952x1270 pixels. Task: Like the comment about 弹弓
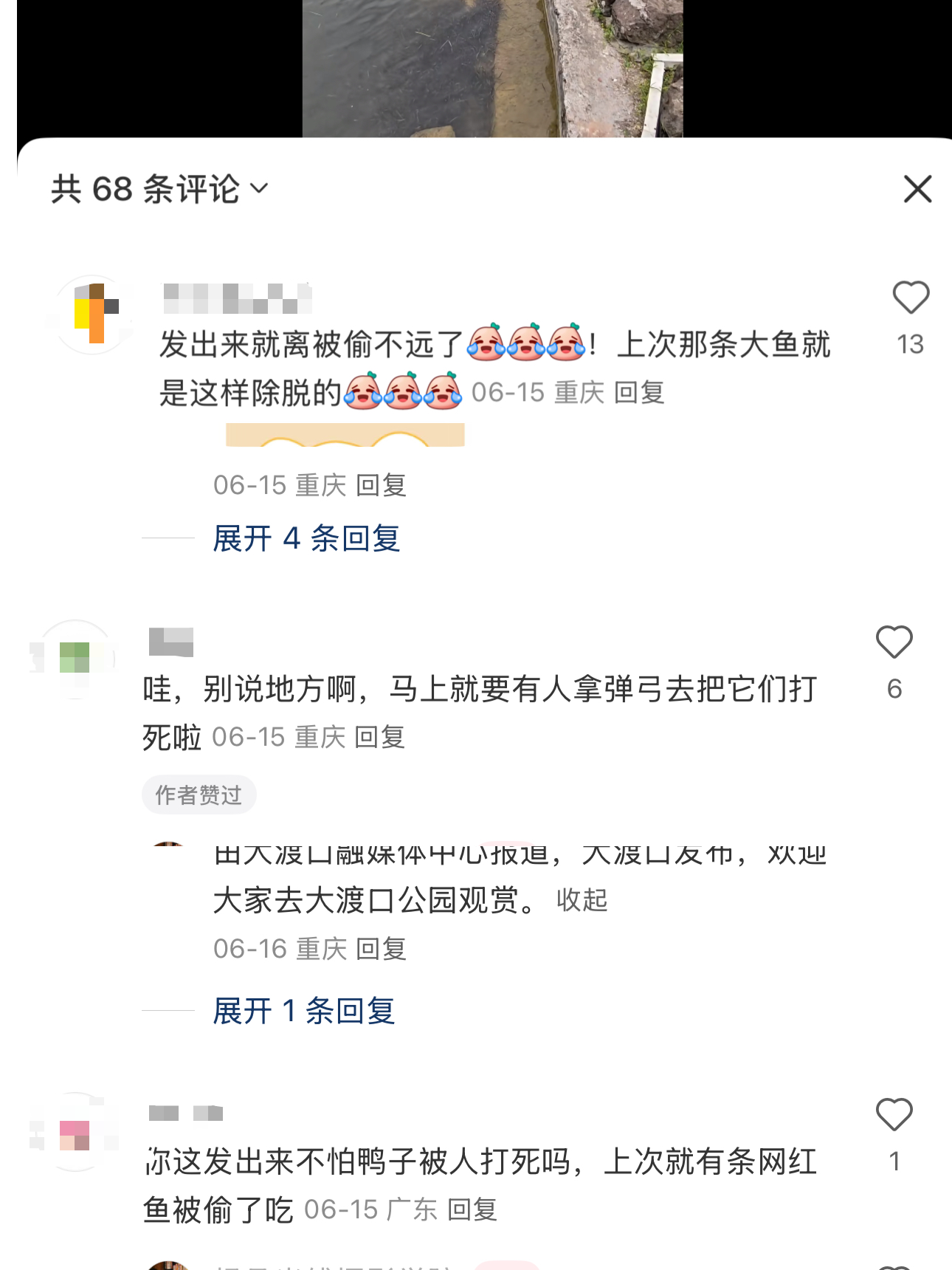point(894,642)
